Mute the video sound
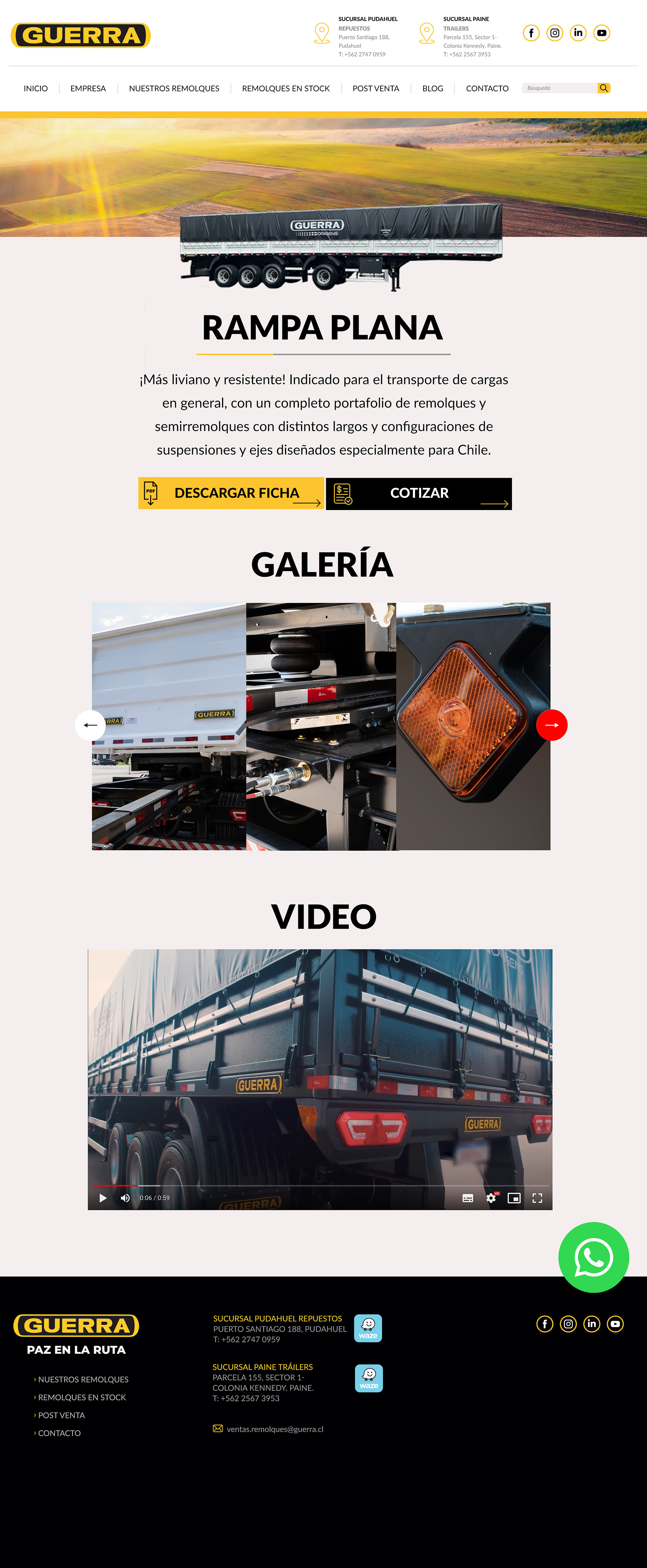Image resolution: width=647 pixels, height=1568 pixels. point(125,1198)
